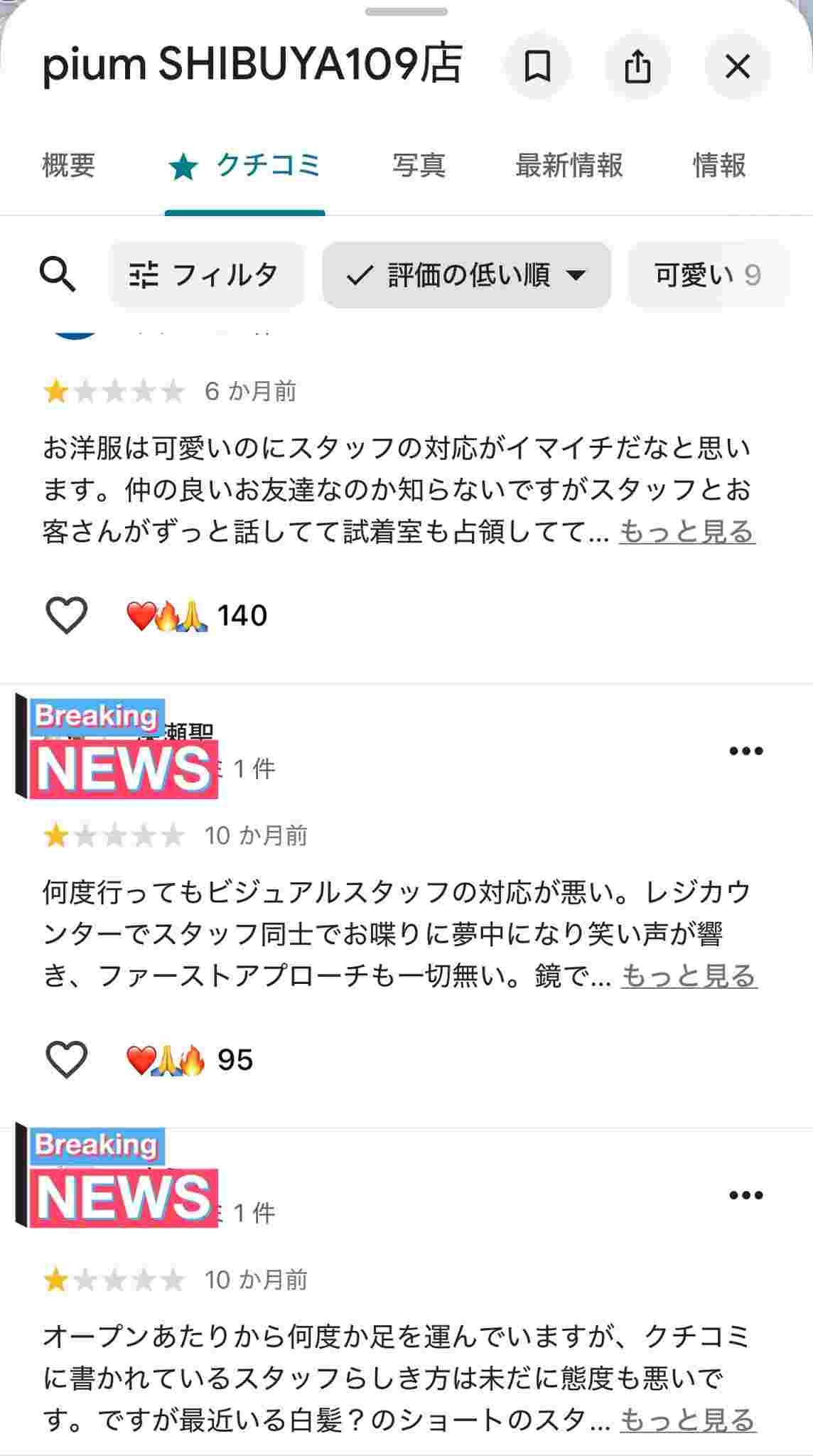This screenshot has width=813, height=1456.
Task: Open the フィルタ chip
Action: pyautogui.click(x=207, y=274)
